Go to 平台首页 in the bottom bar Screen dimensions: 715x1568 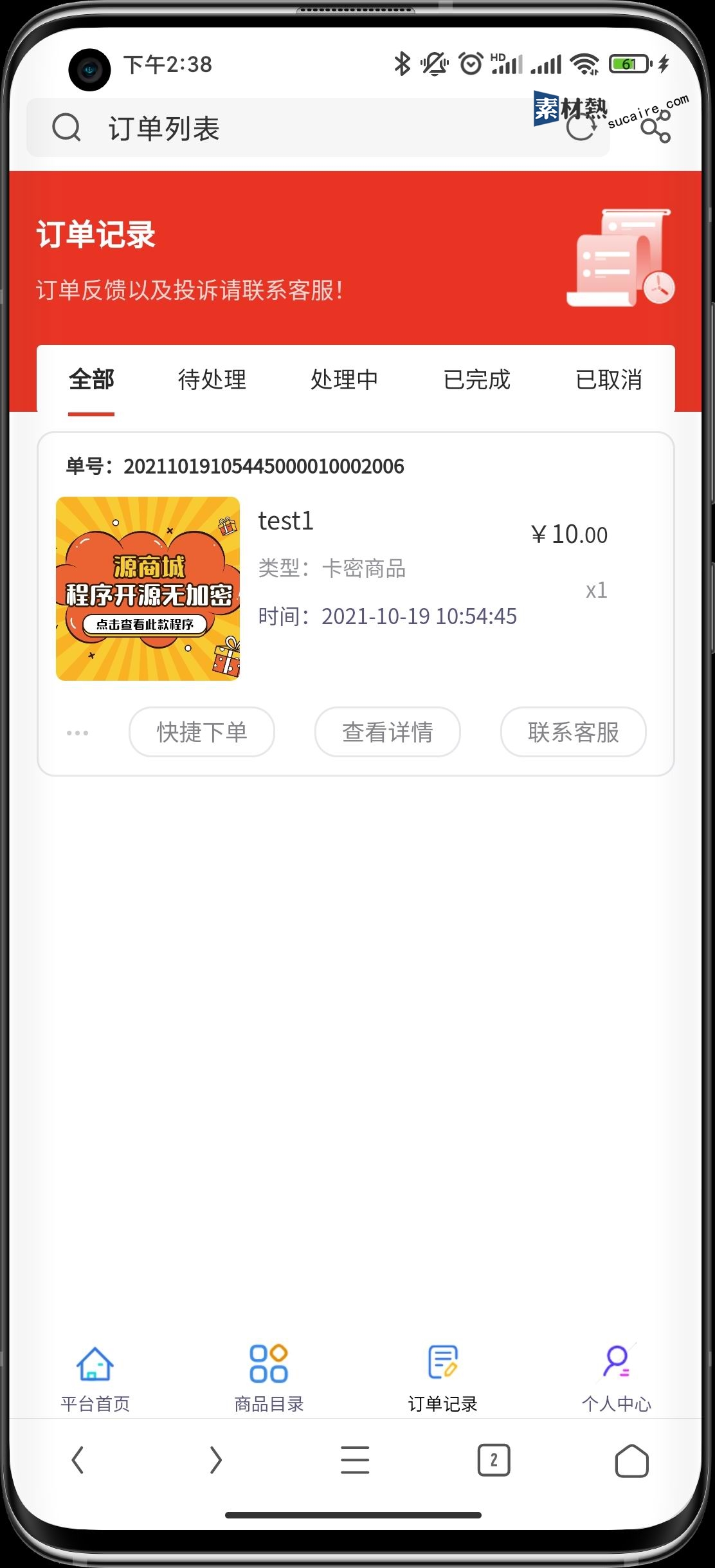95,1378
